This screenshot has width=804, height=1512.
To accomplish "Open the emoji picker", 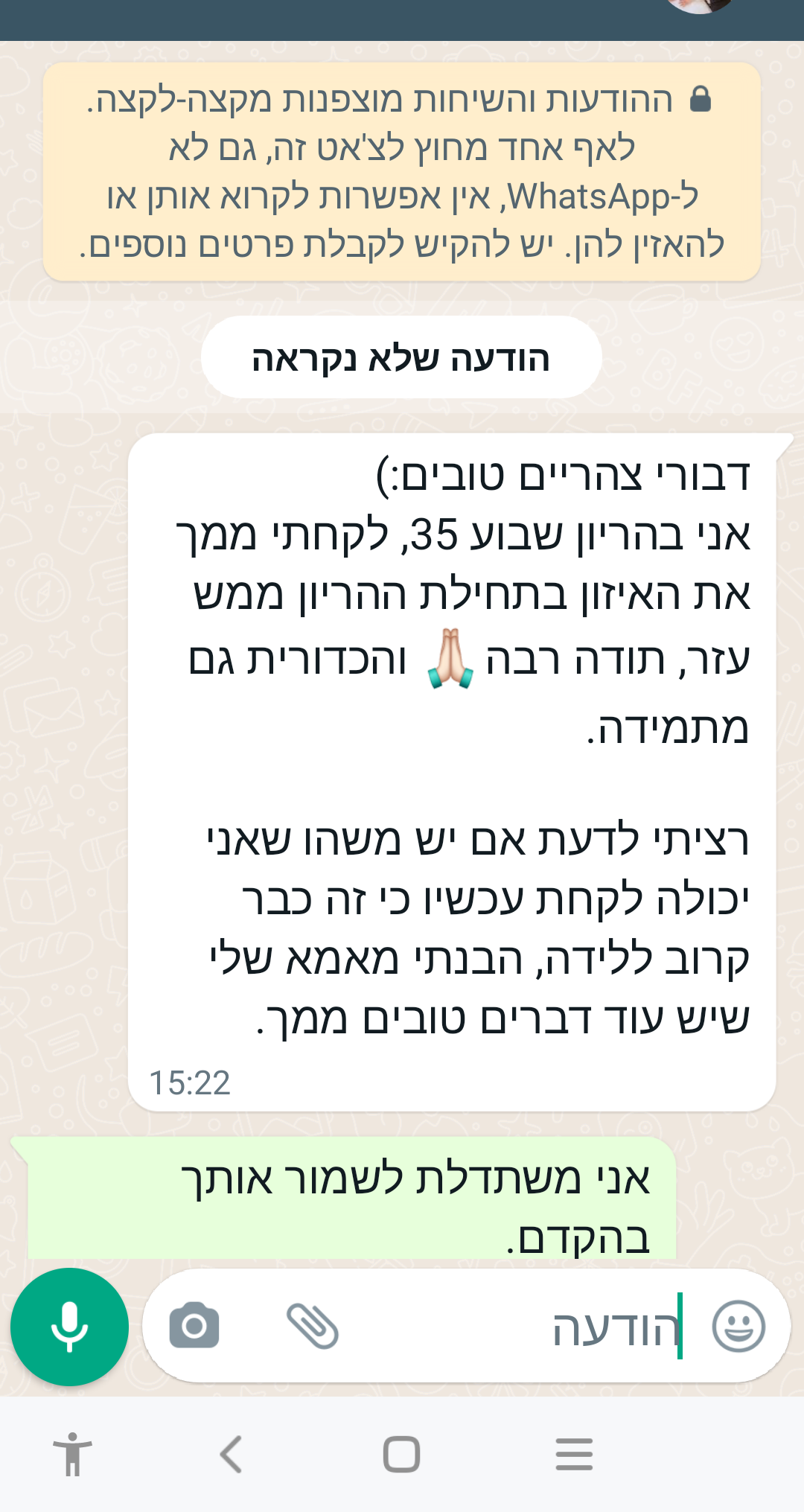I will pyautogui.click(x=738, y=1326).
